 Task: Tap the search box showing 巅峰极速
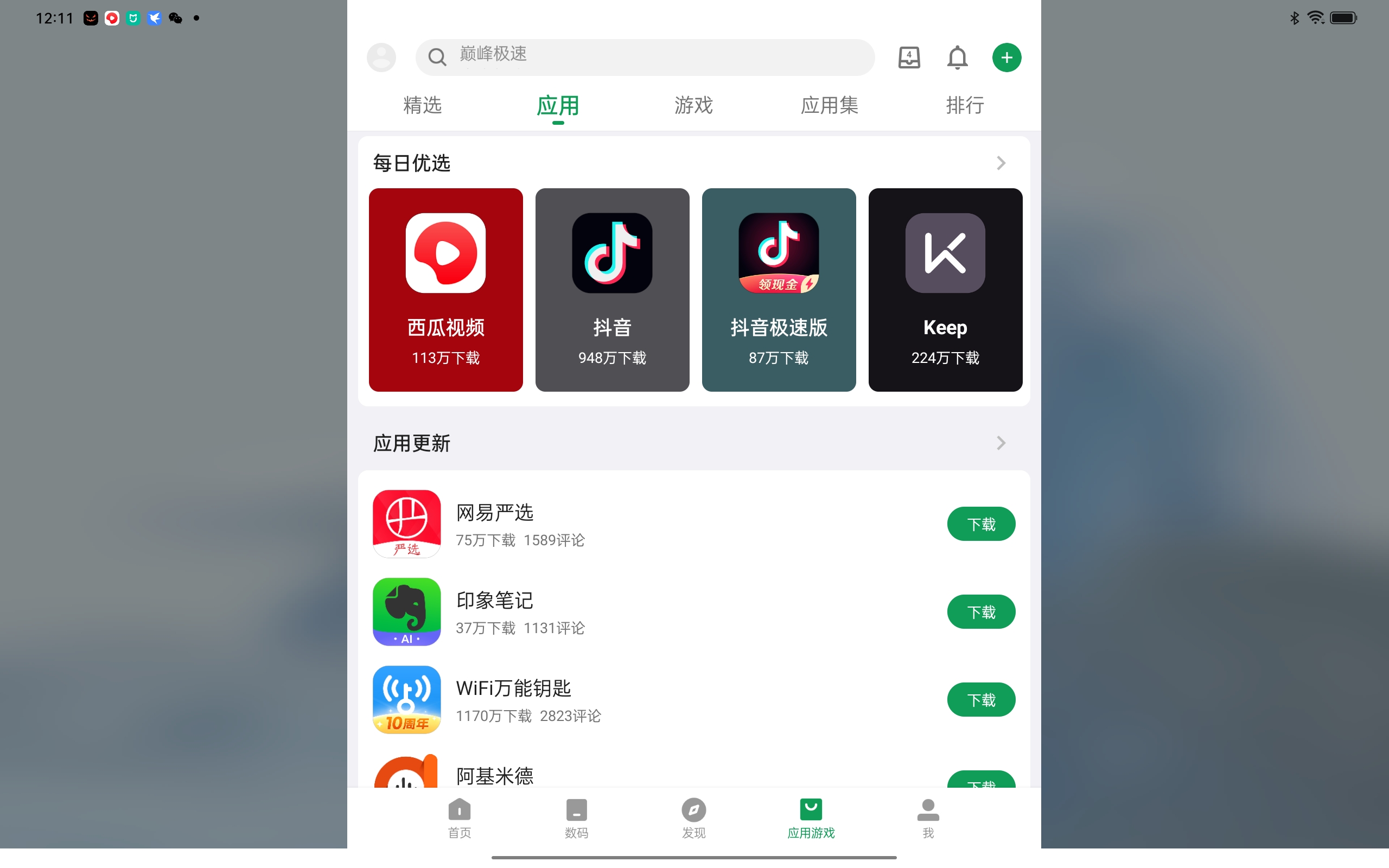click(x=645, y=58)
